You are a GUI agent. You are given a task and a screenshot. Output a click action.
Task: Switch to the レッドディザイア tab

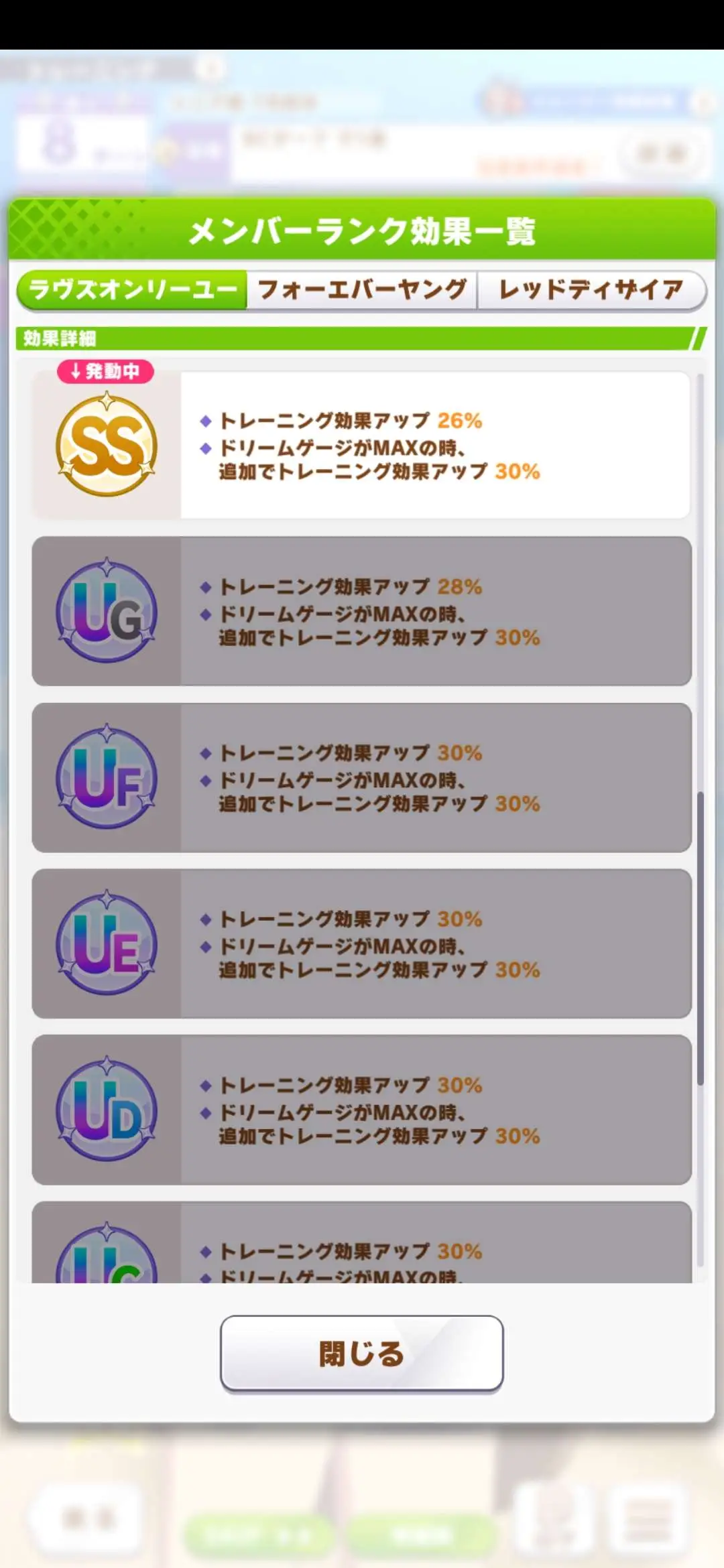(x=591, y=289)
